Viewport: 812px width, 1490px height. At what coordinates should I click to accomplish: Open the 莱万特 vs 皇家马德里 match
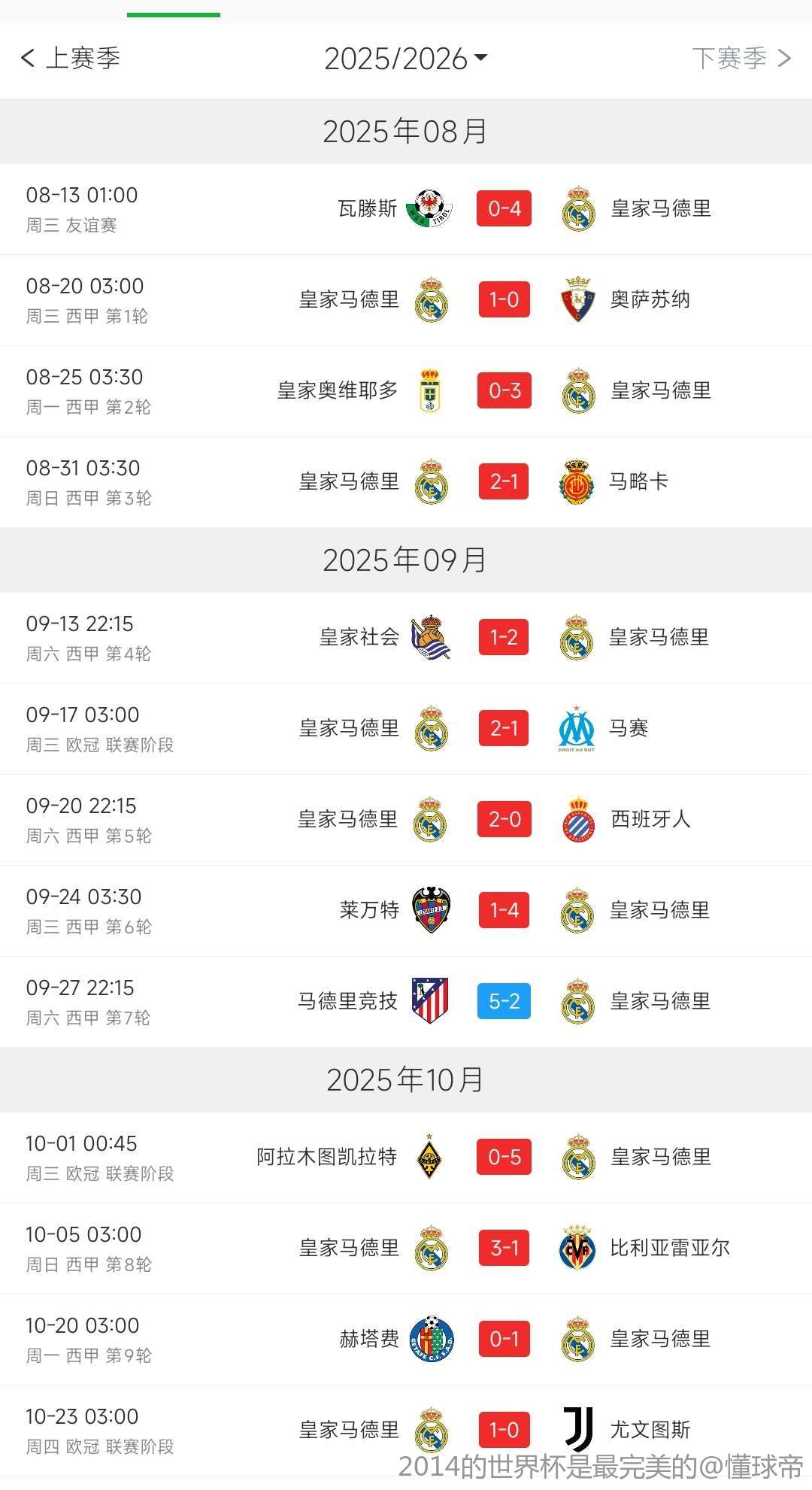click(x=504, y=911)
